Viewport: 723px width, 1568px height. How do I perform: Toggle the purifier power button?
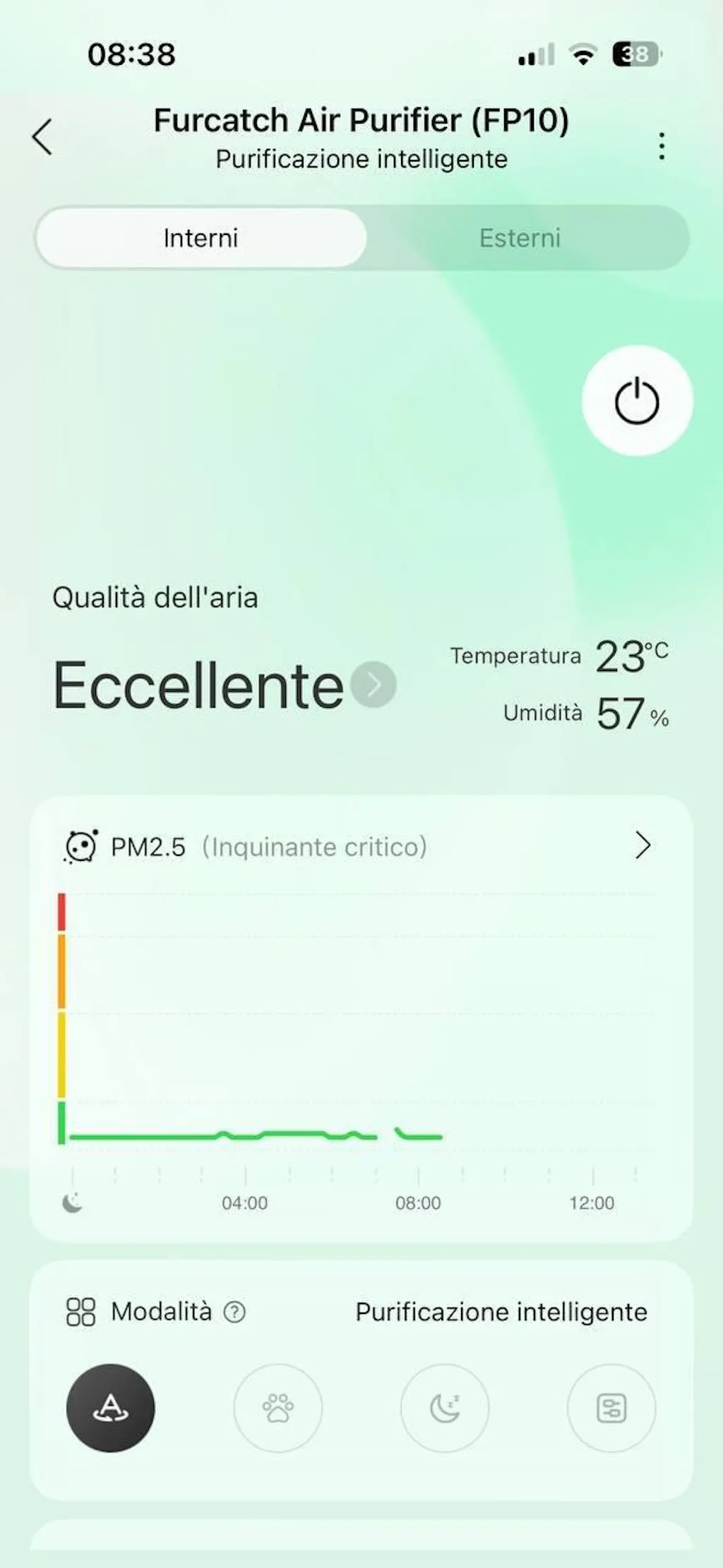(637, 400)
